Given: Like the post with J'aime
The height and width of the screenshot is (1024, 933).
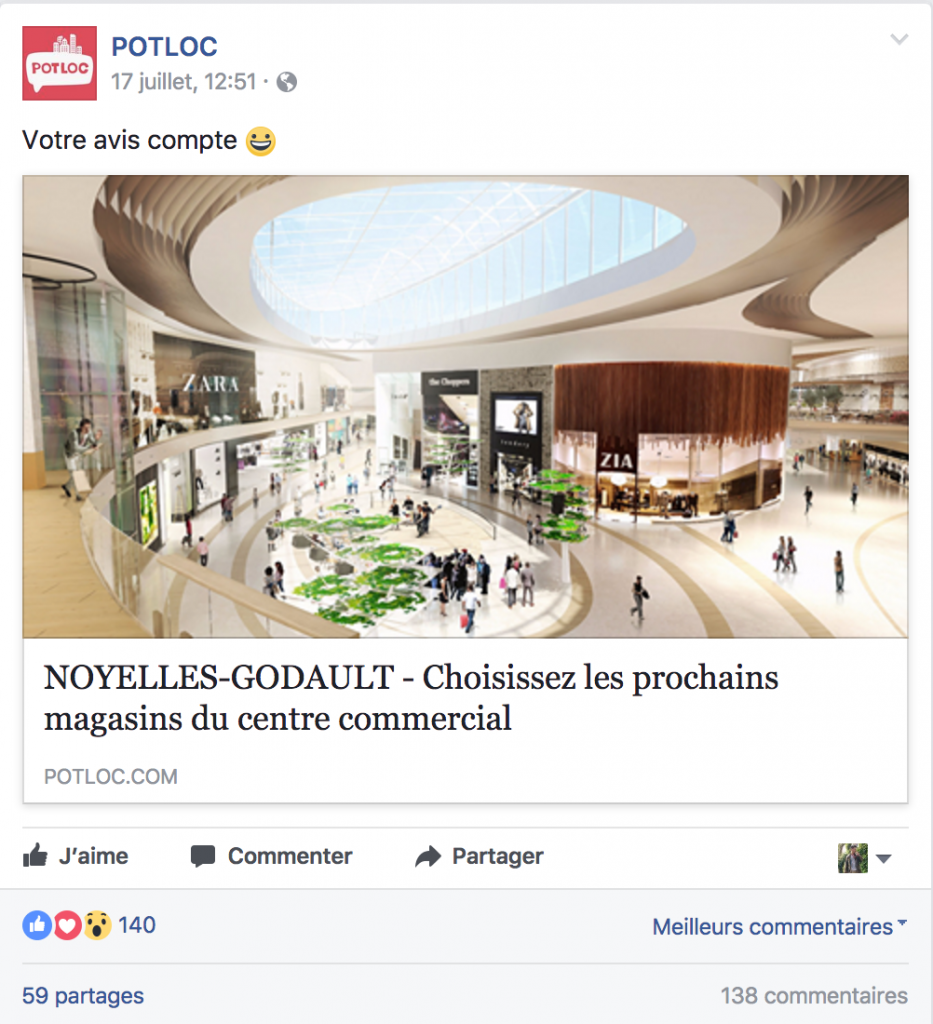Looking at the screenshot, I should tap(76, 856).
